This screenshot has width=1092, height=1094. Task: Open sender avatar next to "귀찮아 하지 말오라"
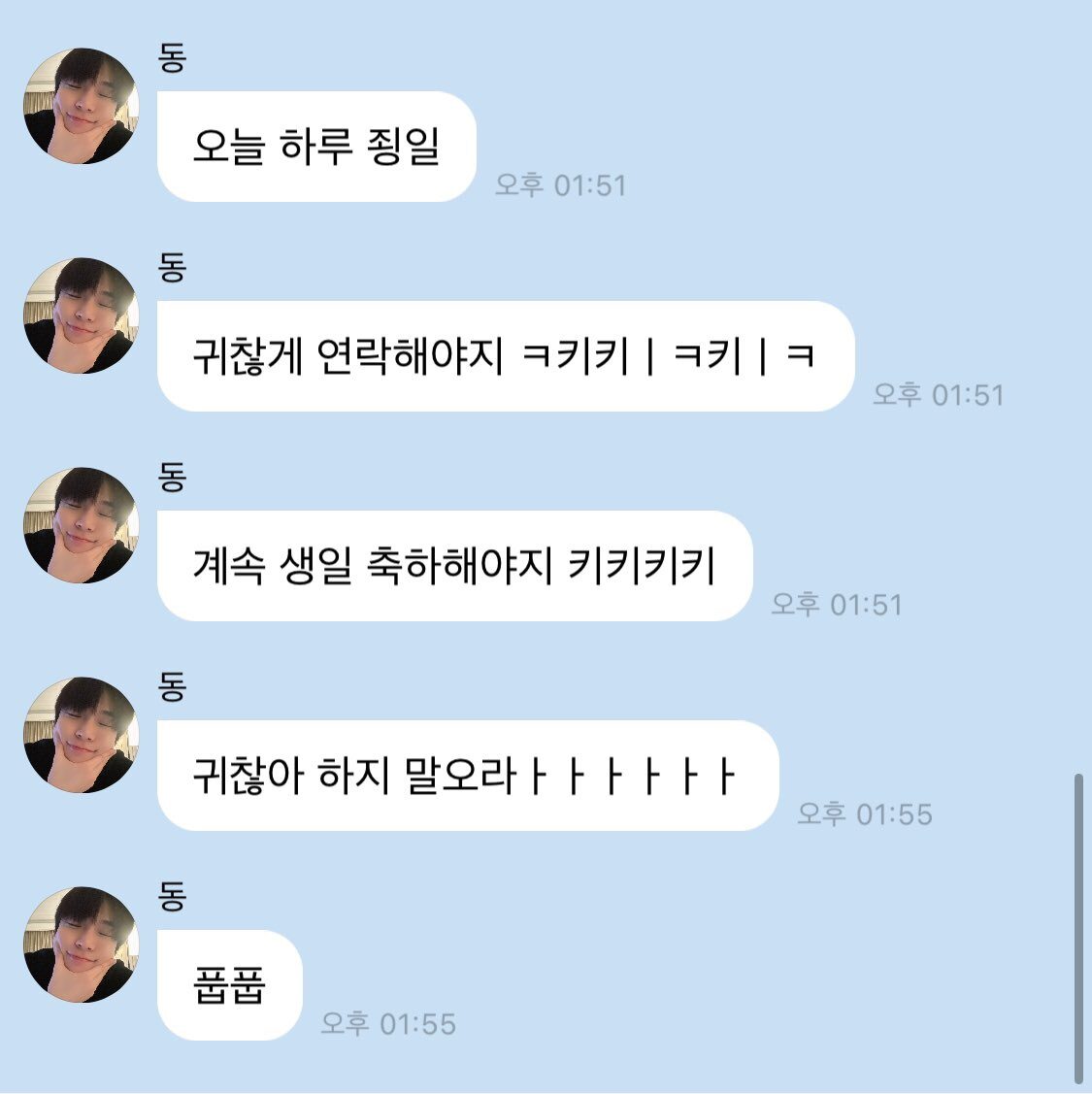point(82,735)
